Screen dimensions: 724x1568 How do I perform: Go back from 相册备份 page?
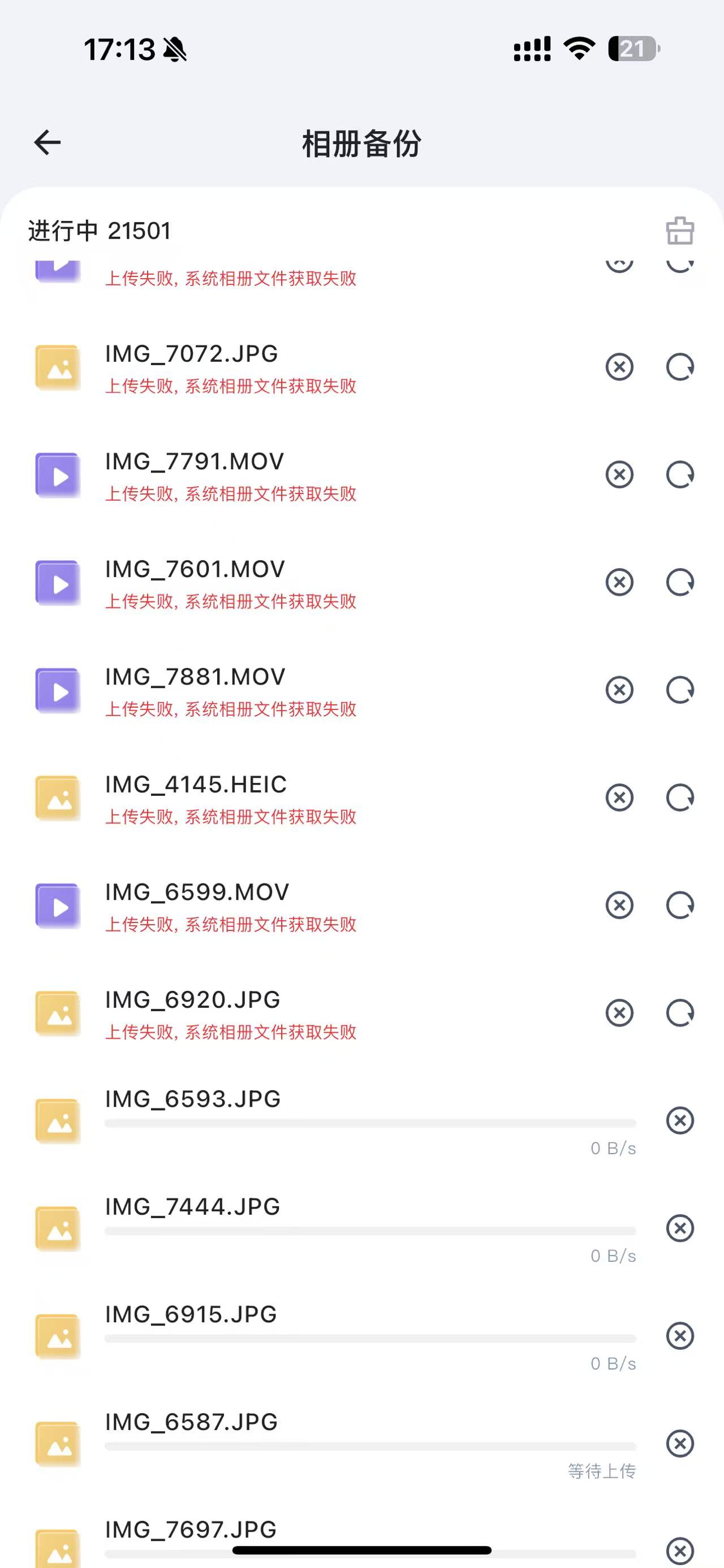[x=48, y=143]
